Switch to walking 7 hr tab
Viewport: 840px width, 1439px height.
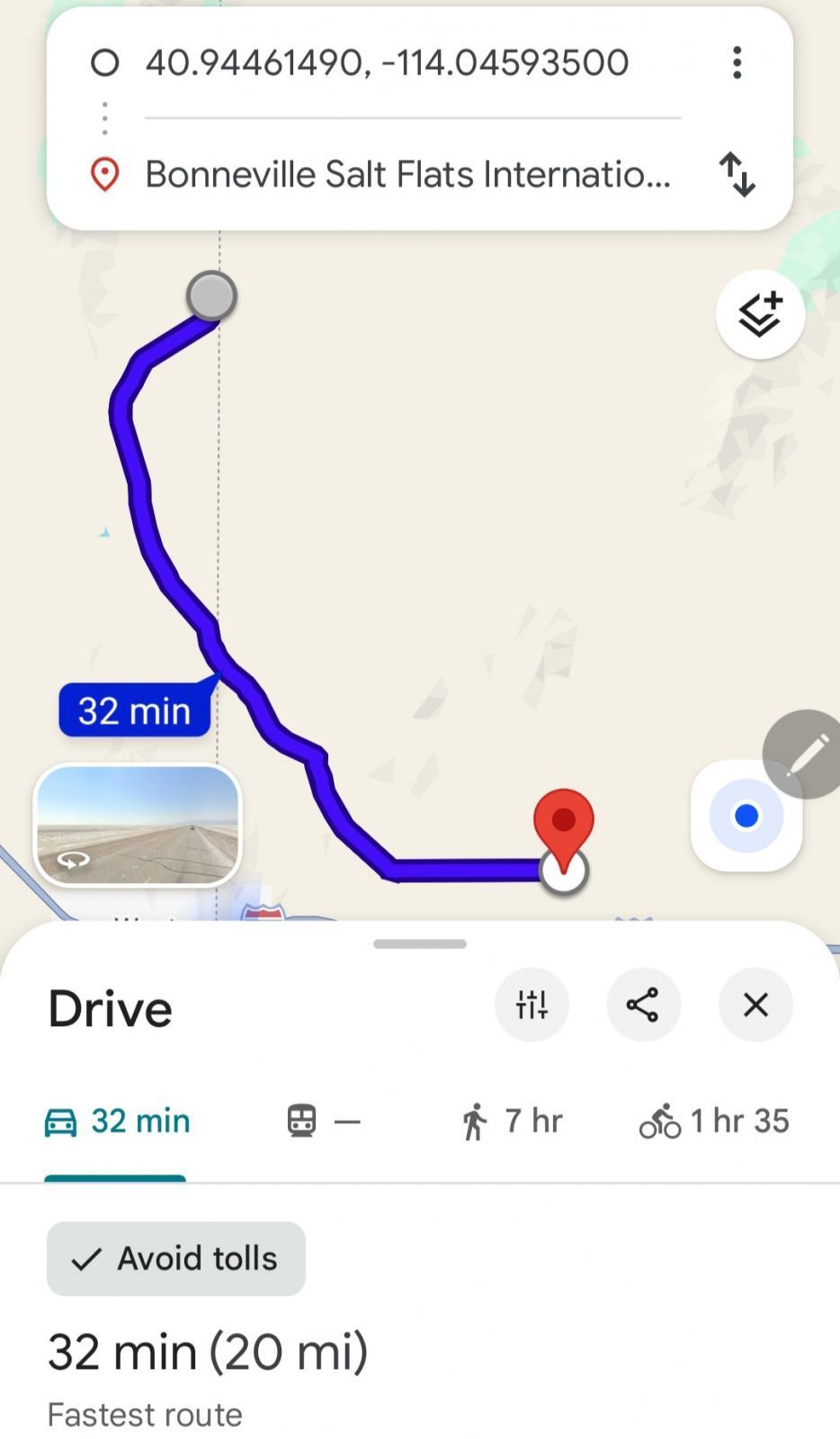pos(510,1122)
